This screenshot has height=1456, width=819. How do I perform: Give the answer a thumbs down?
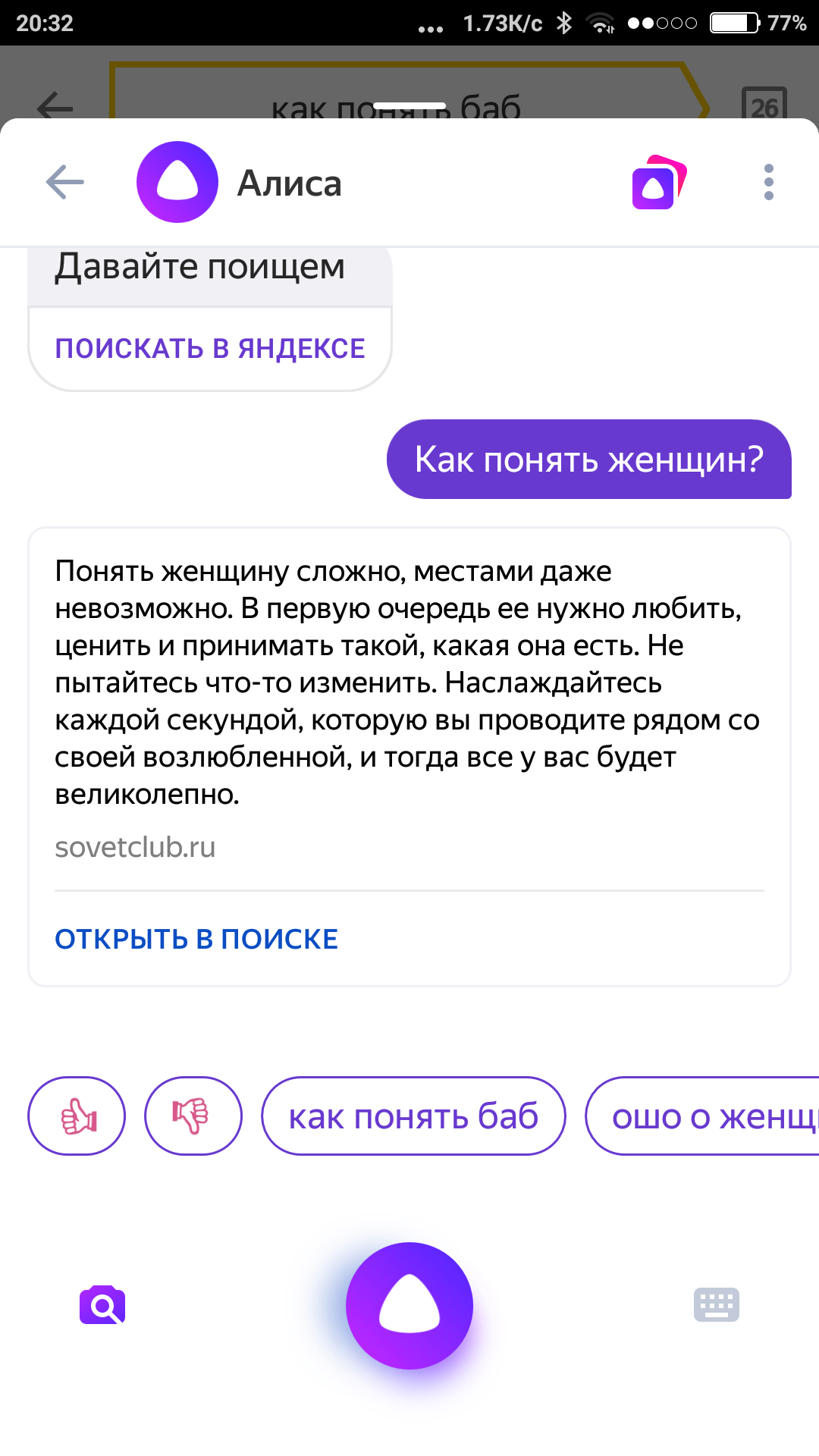pyautogui.click(x=193, y=1116)
